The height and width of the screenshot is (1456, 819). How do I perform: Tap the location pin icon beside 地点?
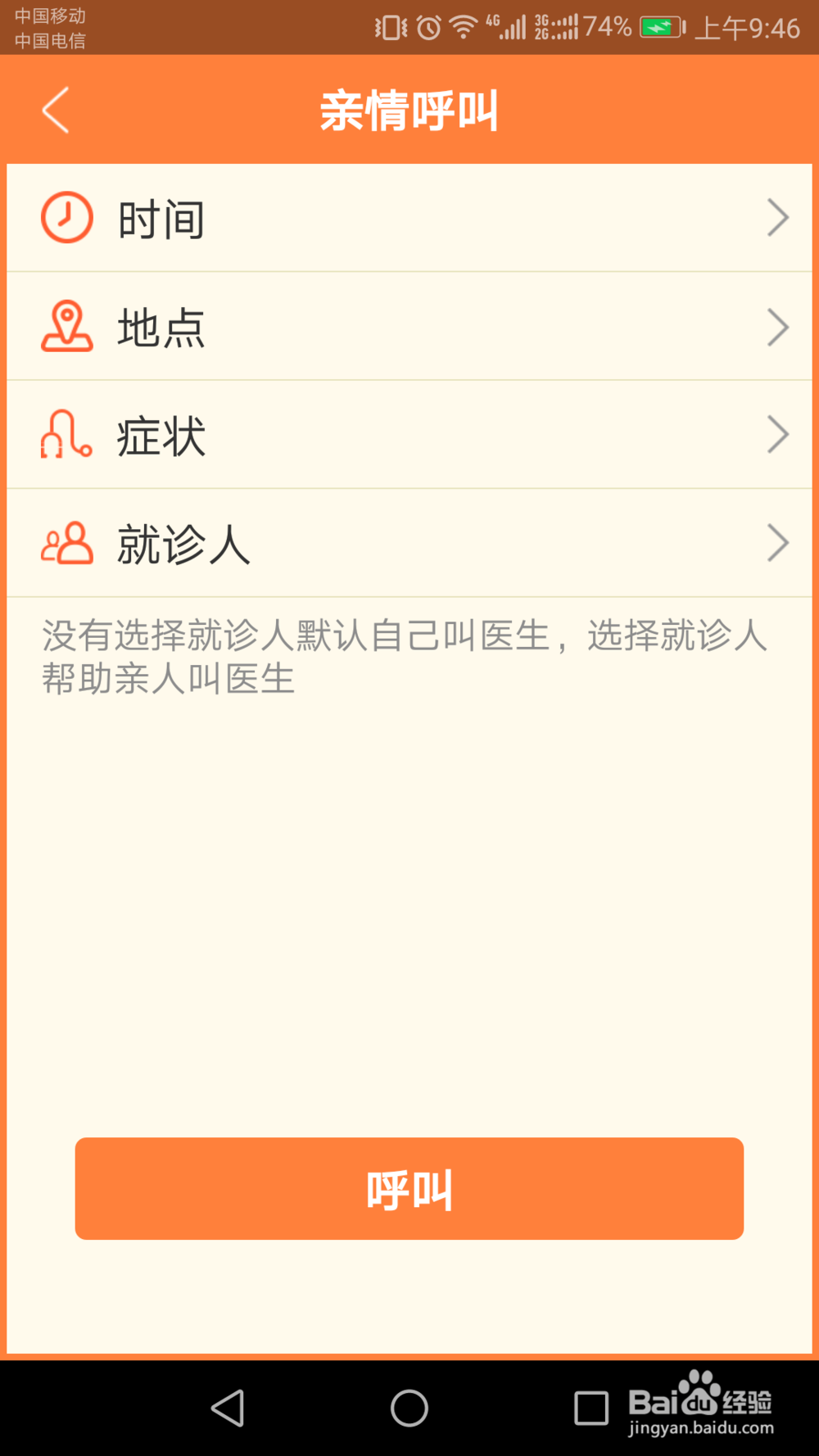[66, 325]
